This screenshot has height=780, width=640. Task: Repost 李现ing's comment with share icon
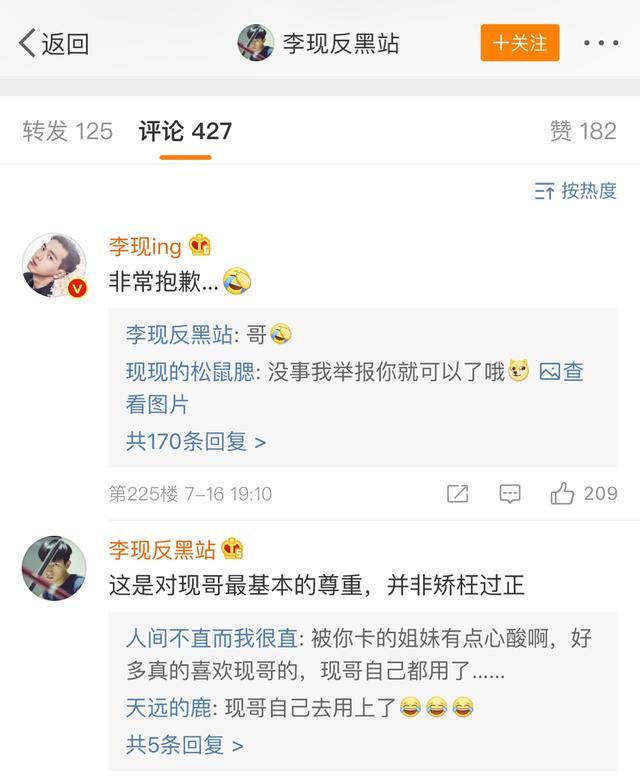(x=457, y=494)
